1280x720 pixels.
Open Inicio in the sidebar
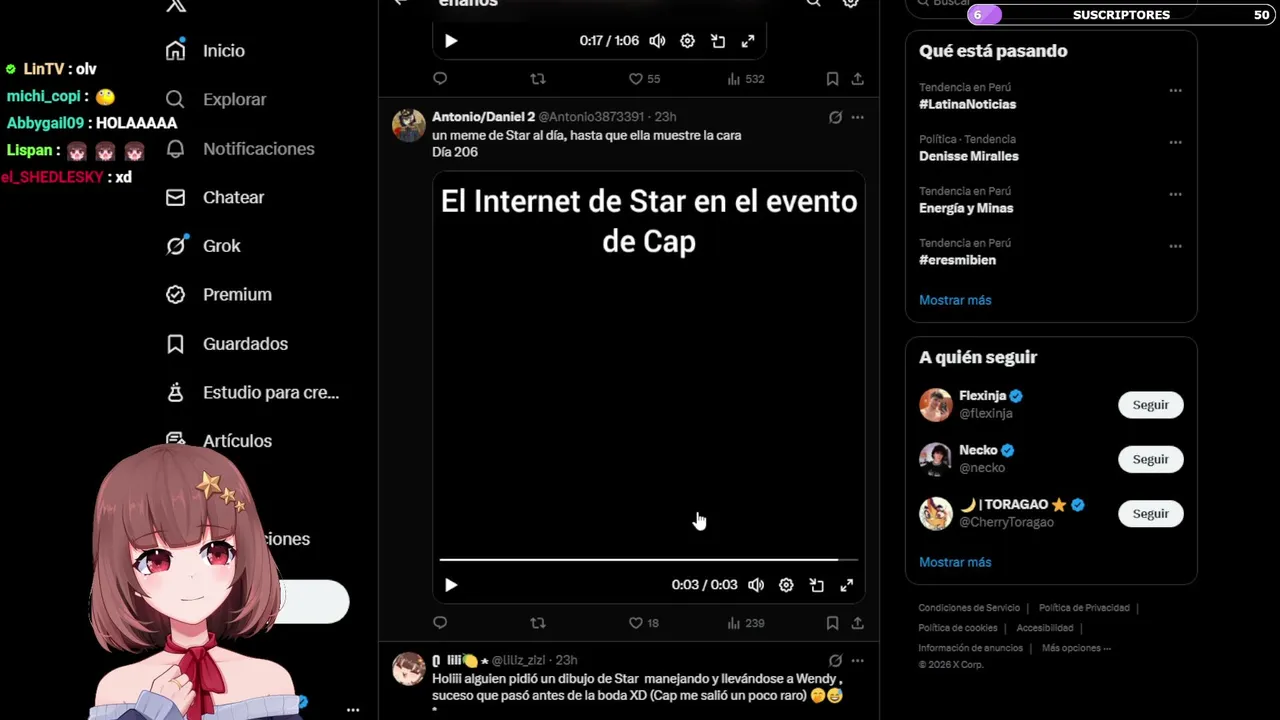coord(222,51)
